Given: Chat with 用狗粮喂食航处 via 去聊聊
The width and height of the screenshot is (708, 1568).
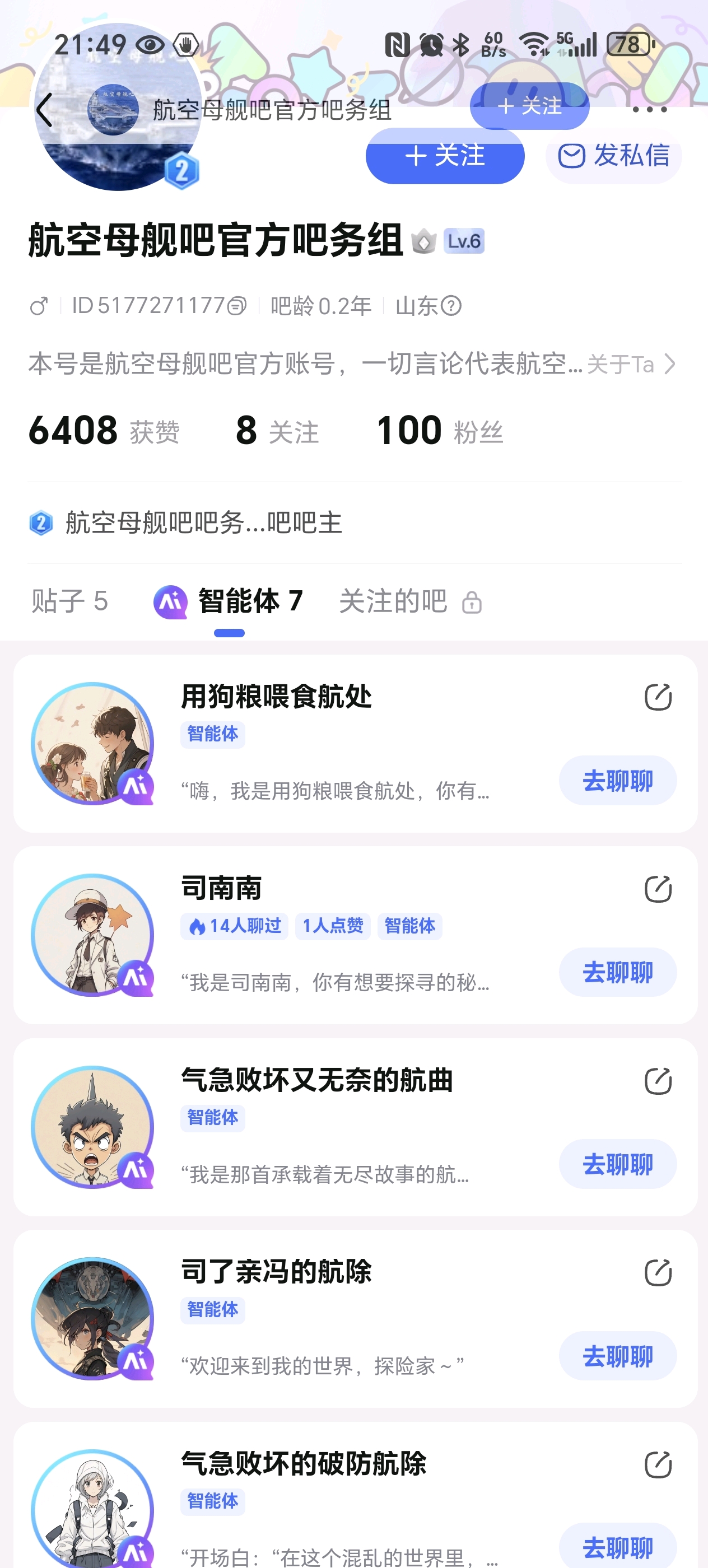Looking at the screenshot, I should (x=617, y=781).
